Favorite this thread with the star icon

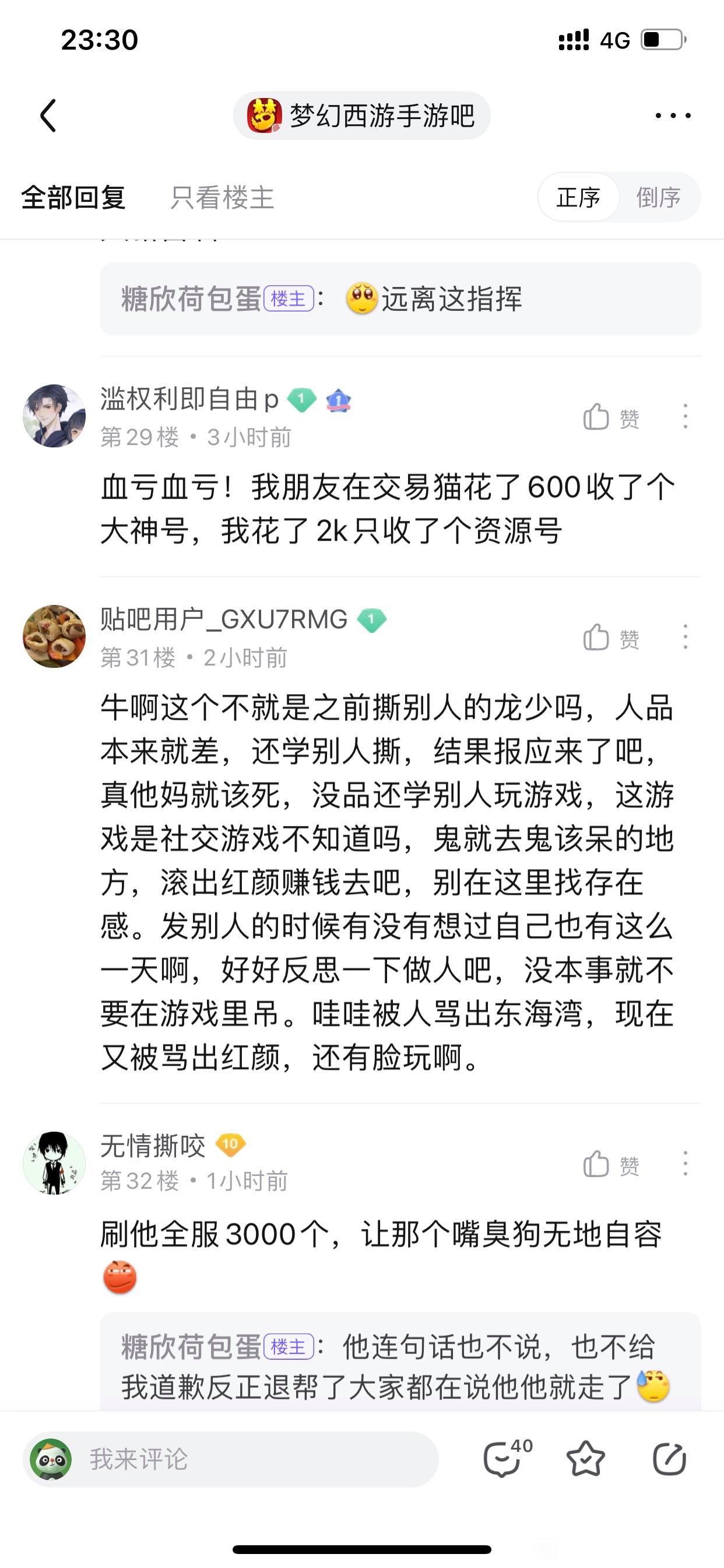tap(585, 1459)
